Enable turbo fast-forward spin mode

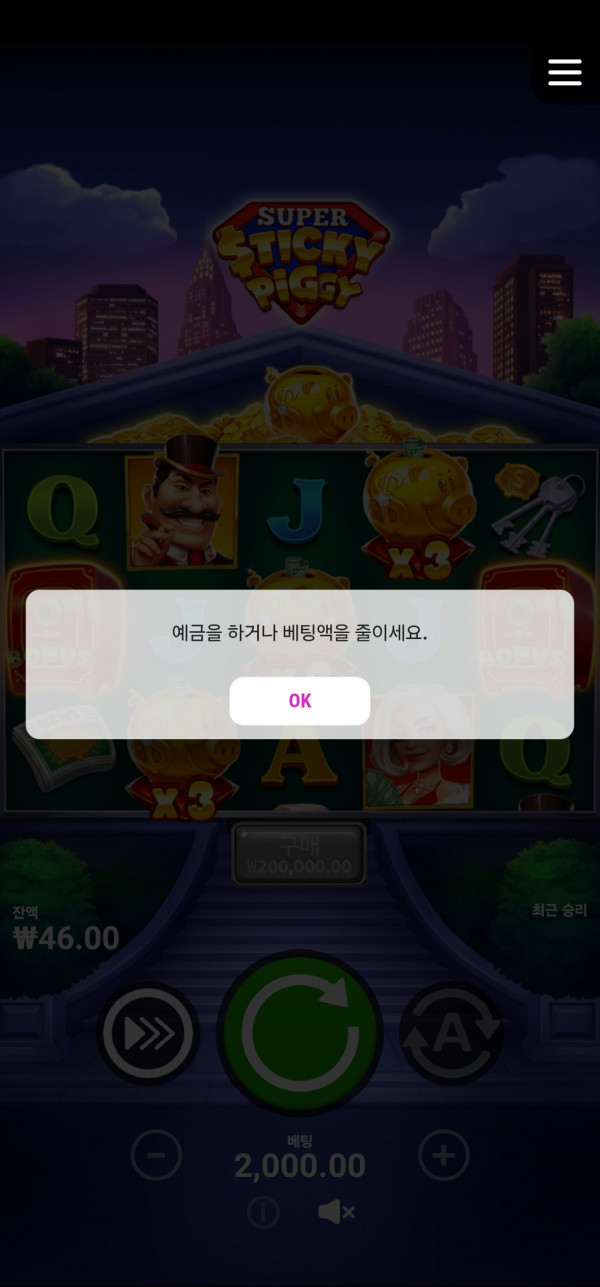(149, 1035)
